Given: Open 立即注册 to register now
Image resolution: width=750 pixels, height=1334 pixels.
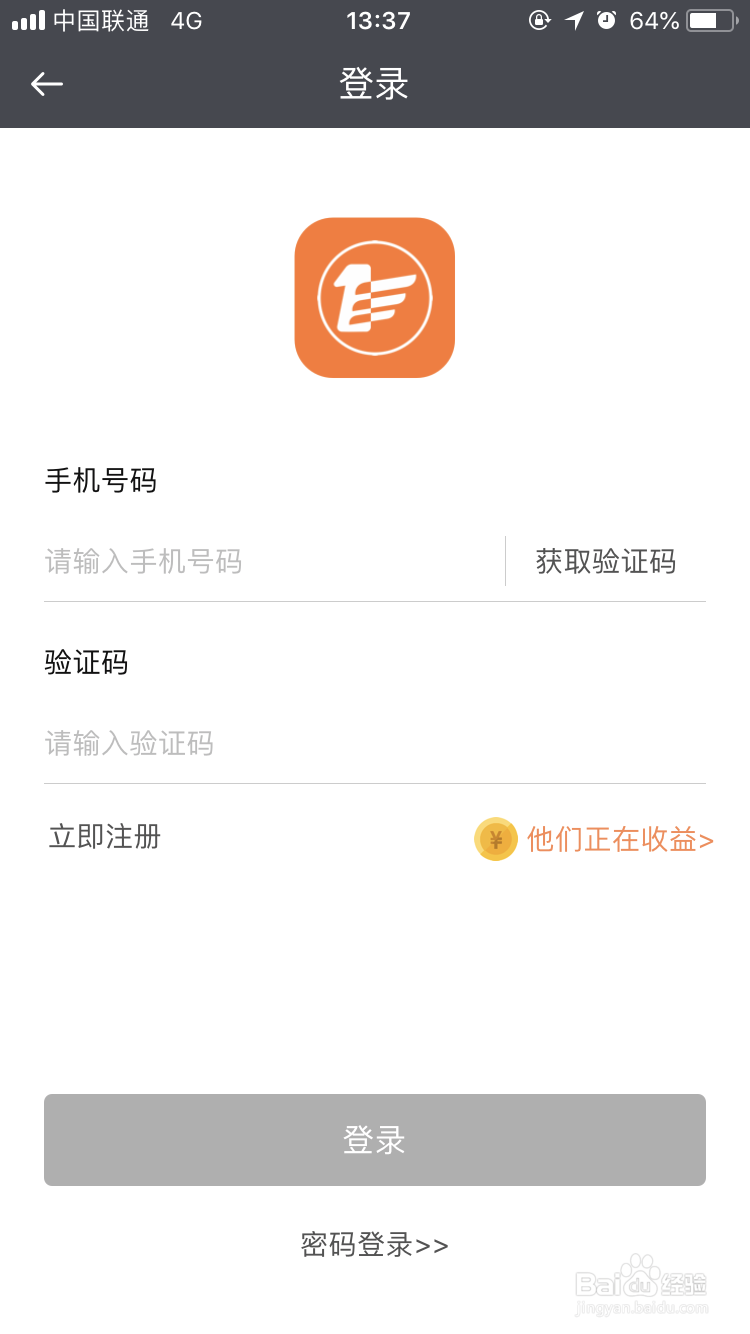Looking at the screenshot, I should (x=105, y=836).
